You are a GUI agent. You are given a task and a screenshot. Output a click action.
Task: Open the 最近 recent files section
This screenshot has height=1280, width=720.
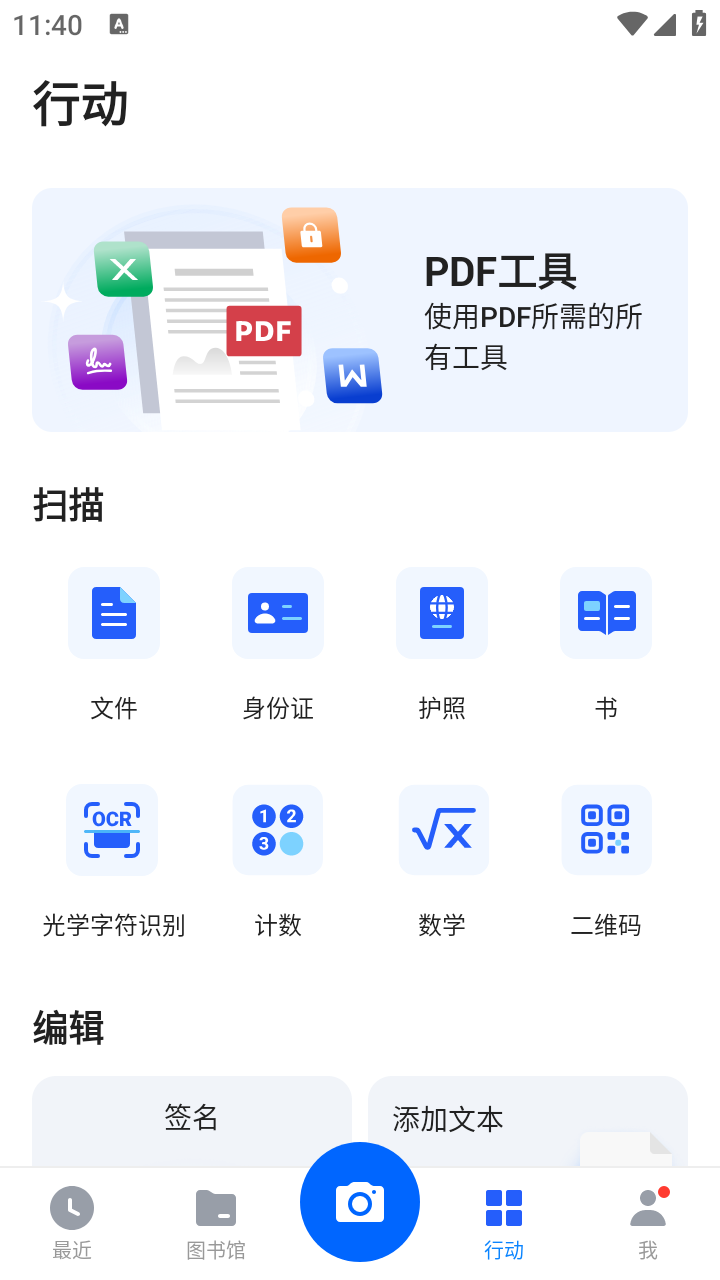72,1218
